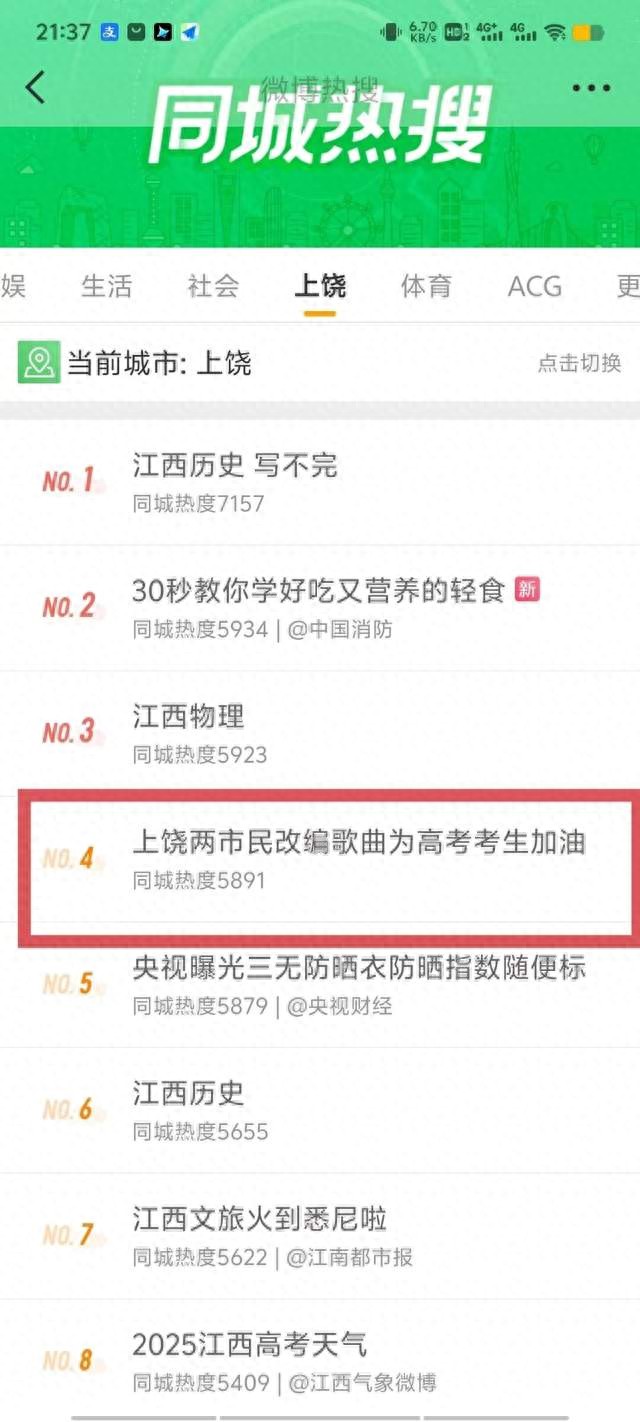This screenshot has height=1422, width=640.
Task: Switch to the 体育 tab
Action: tap(426, 286)
